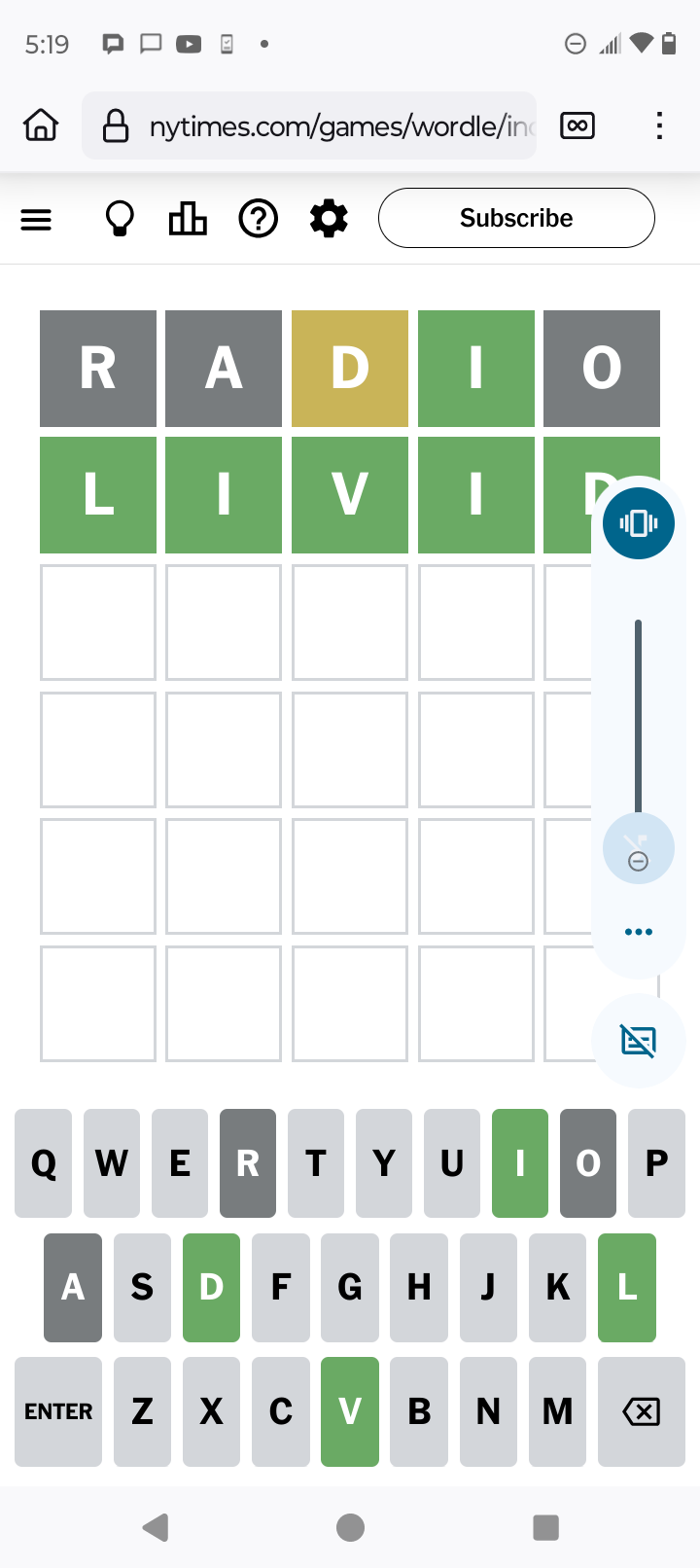Open the hamburger navigation menu

pos(36,220)
